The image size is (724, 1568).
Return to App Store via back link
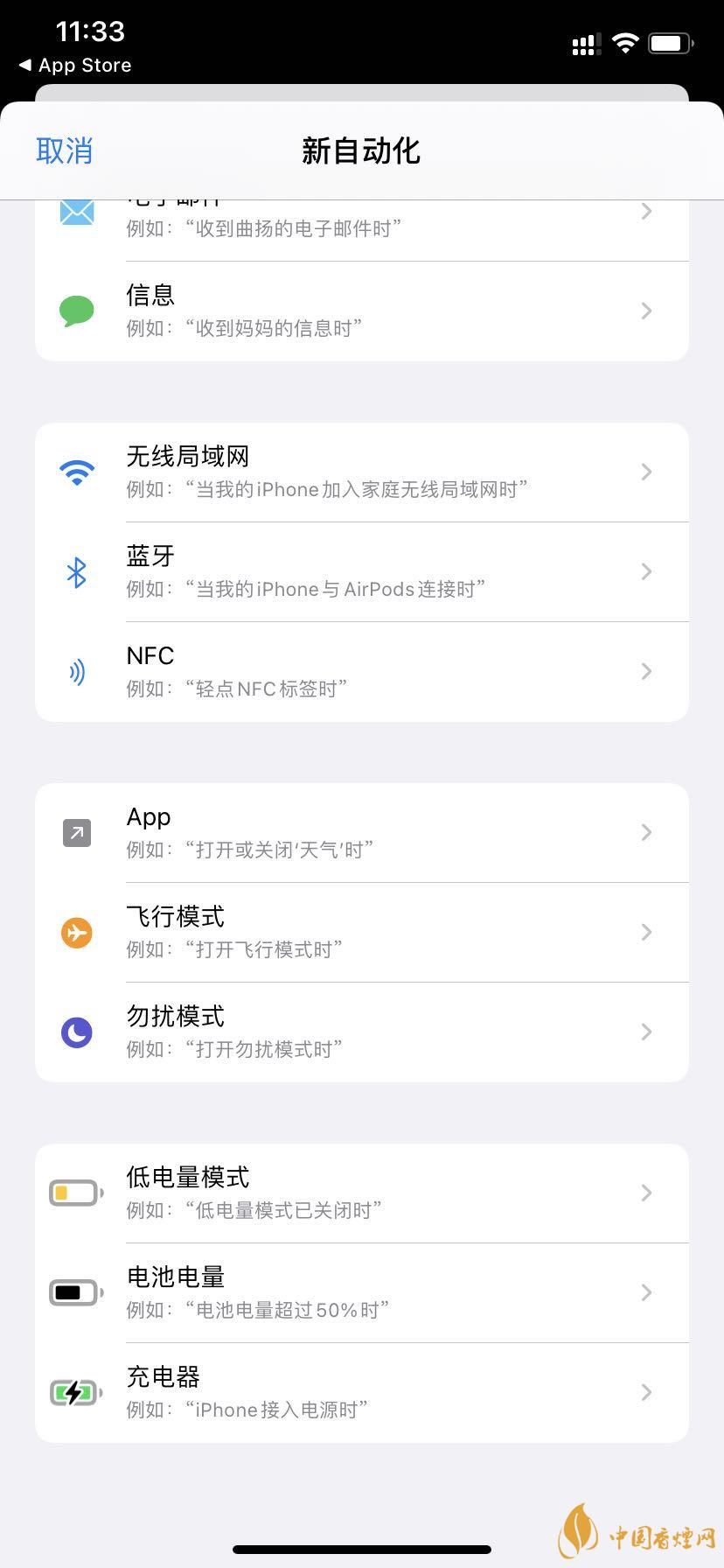(x=75, y=66)
